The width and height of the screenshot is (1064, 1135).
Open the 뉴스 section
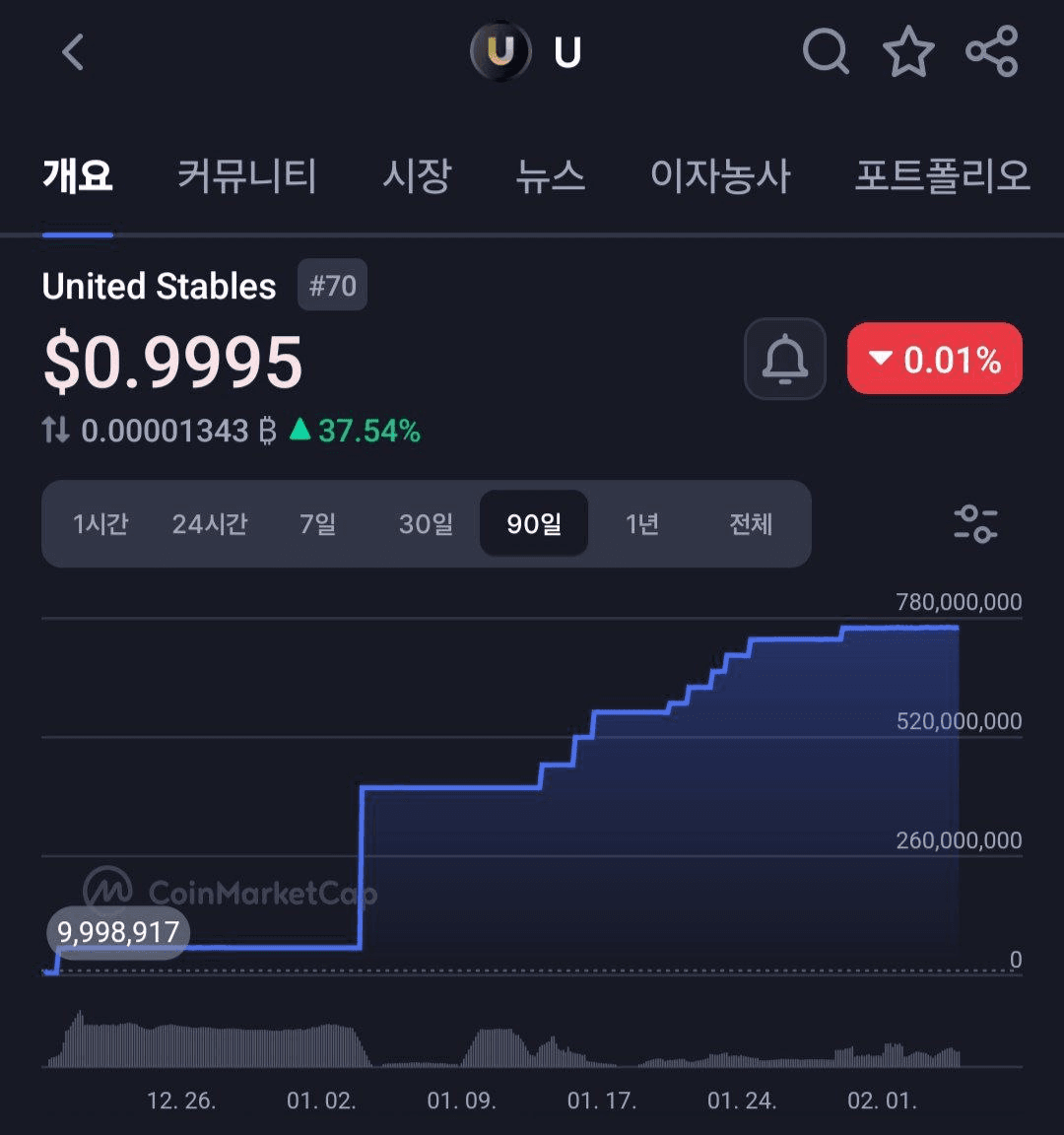click(x=551, y=177)
